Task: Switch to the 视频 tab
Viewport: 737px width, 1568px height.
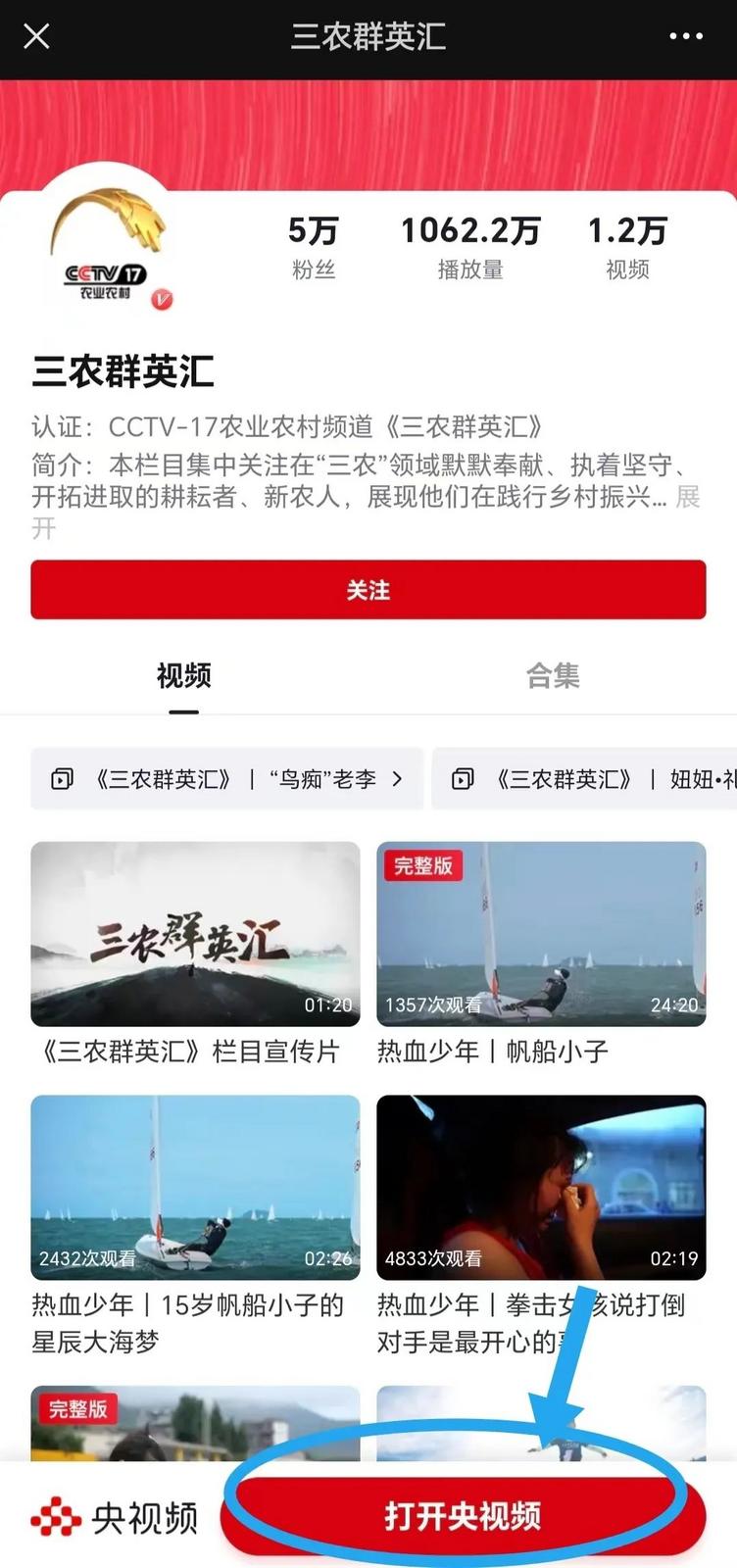Action: click(x=183, y=676)
